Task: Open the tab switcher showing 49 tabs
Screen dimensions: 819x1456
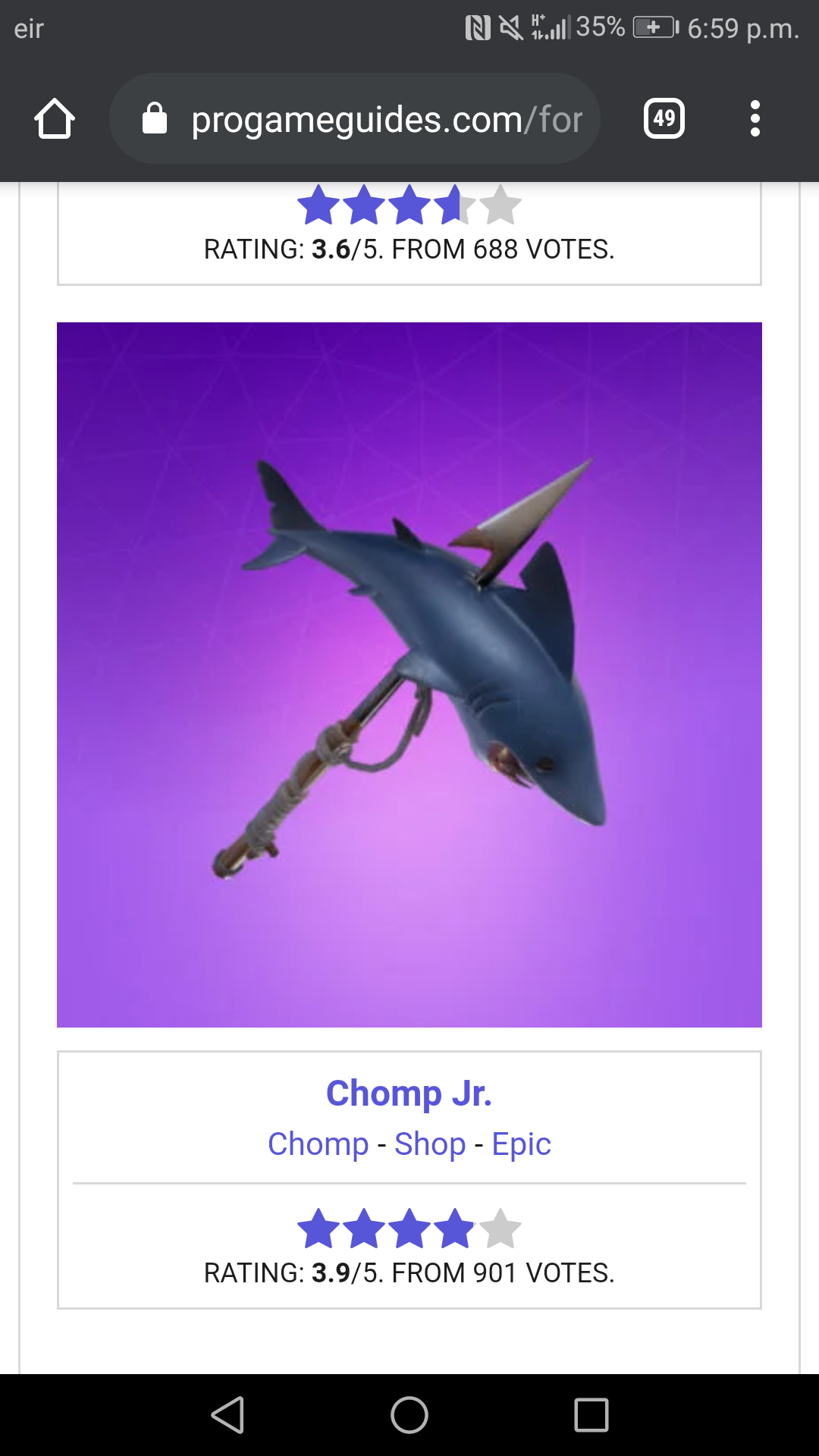Action: [x=664, y=118]
